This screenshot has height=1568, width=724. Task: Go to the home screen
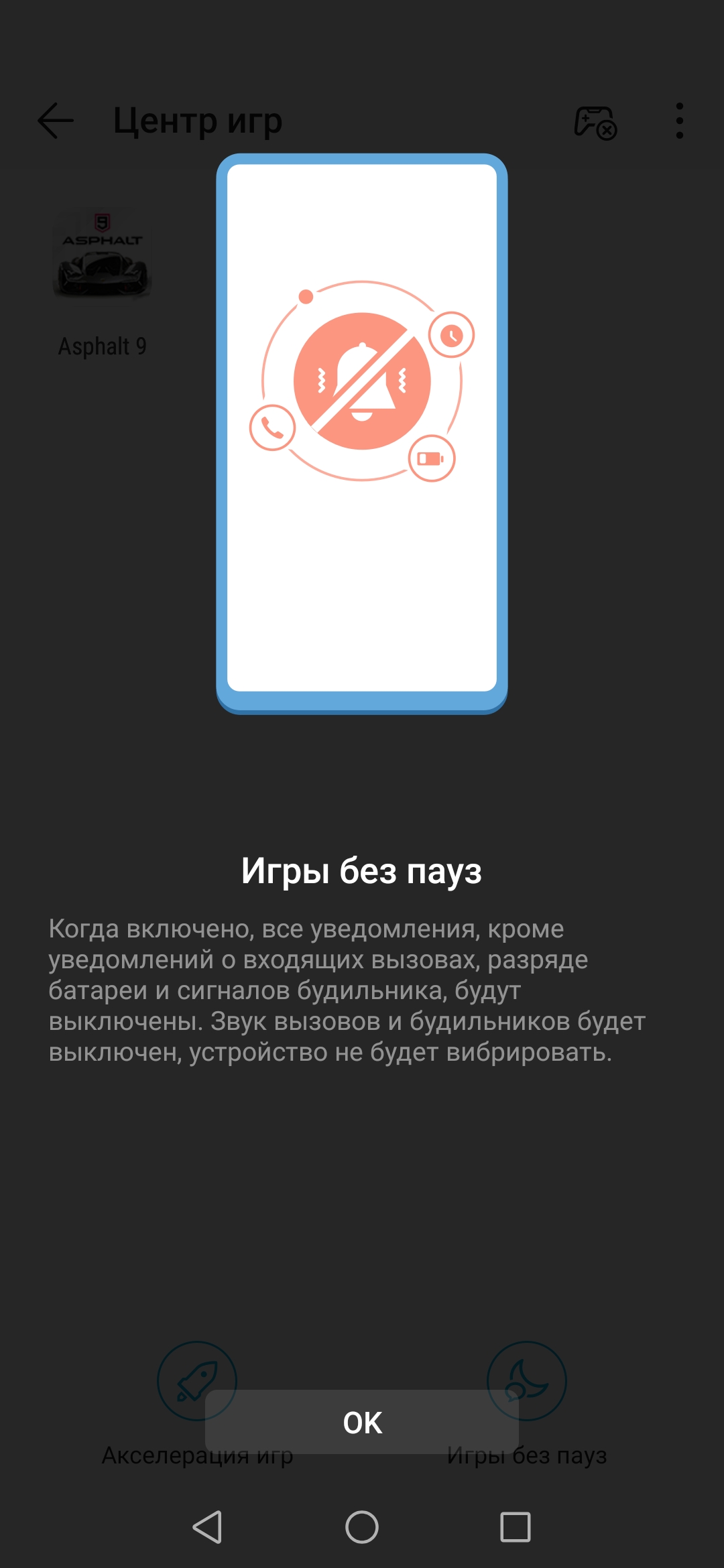point(362,1527)
